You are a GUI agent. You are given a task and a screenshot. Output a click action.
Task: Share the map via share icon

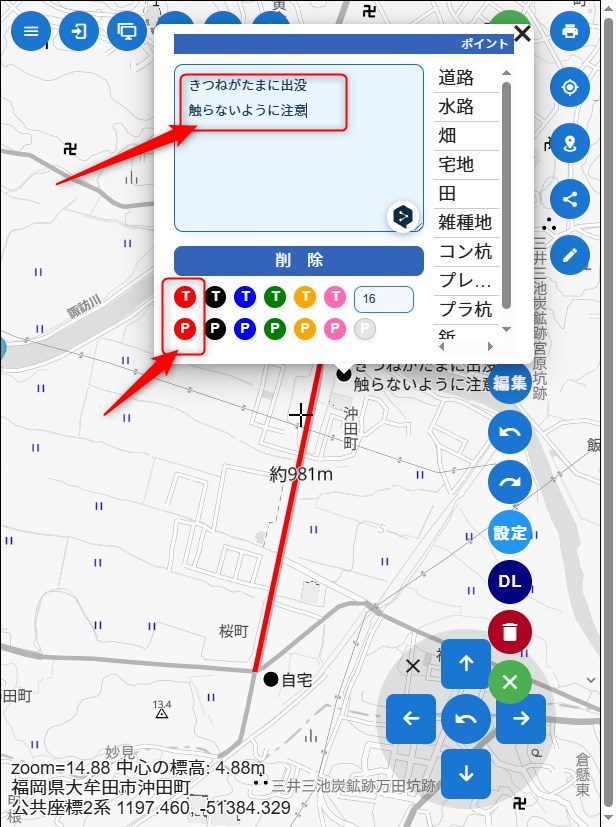[x=570, y=198]
